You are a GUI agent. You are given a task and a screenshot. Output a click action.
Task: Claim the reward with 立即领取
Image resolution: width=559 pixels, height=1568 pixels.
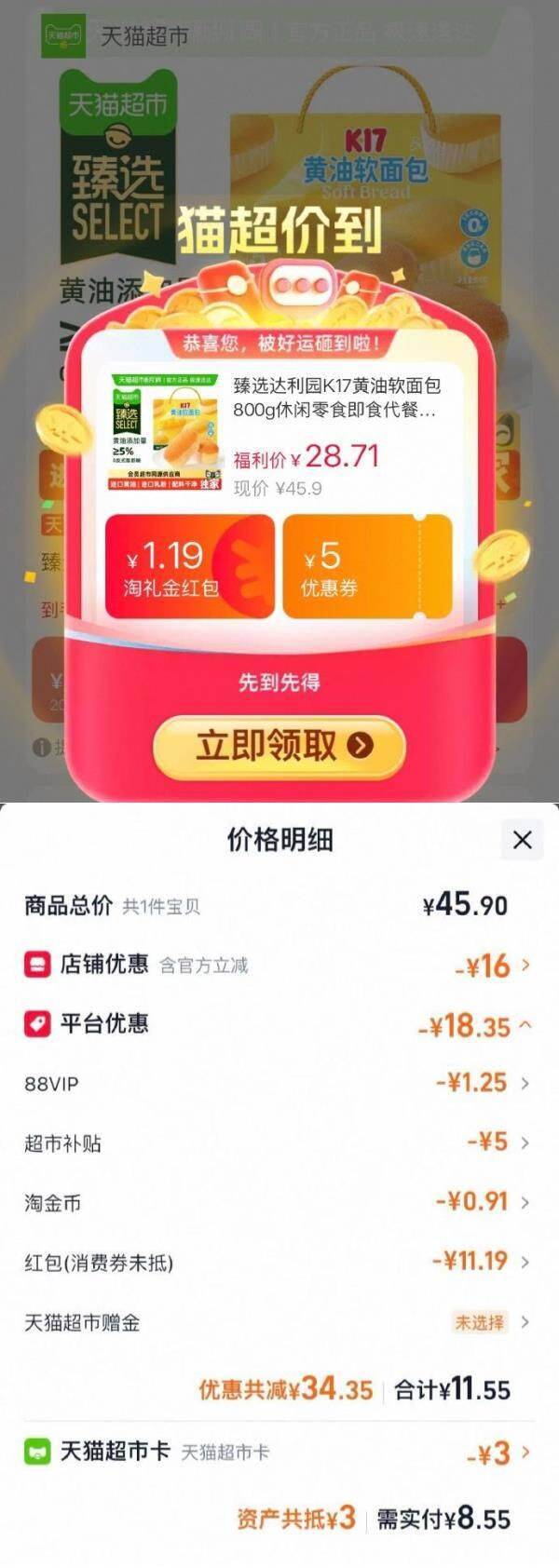(x=279, y=746)
